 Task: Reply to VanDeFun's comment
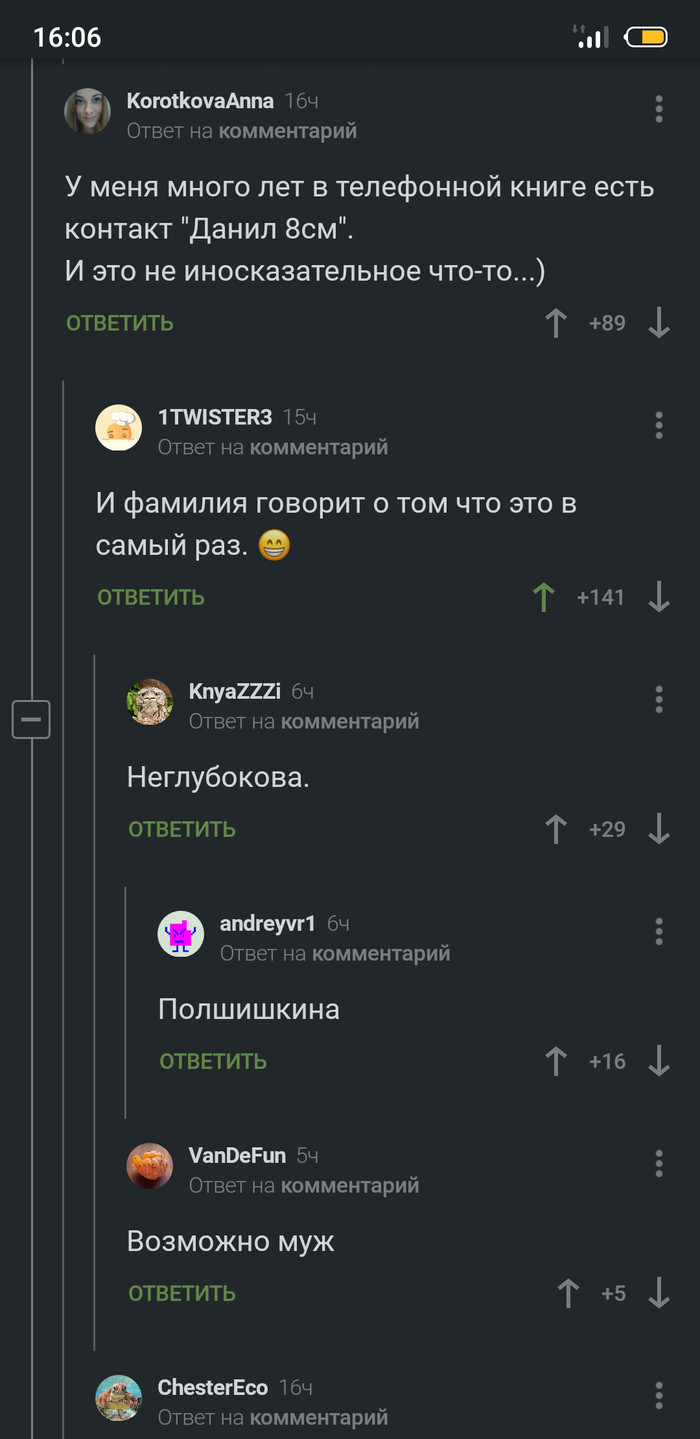(182, 1293)
